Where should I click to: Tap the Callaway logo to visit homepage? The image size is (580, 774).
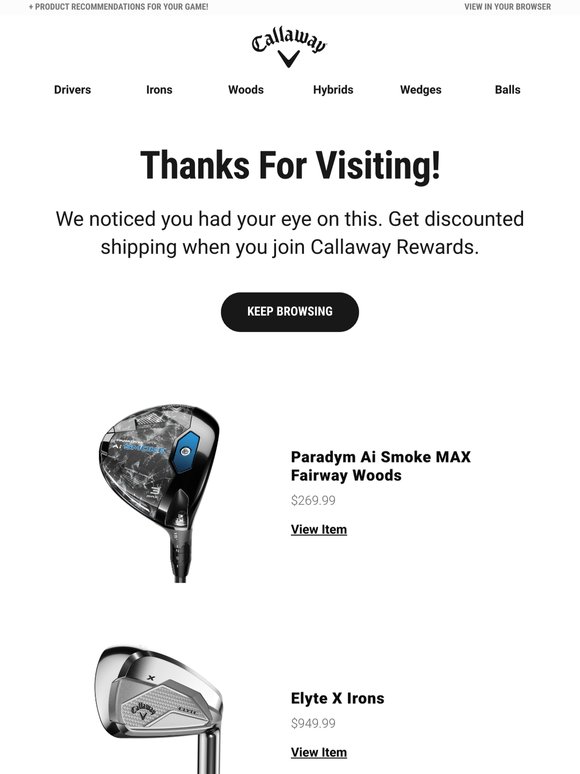click(289, 47)
